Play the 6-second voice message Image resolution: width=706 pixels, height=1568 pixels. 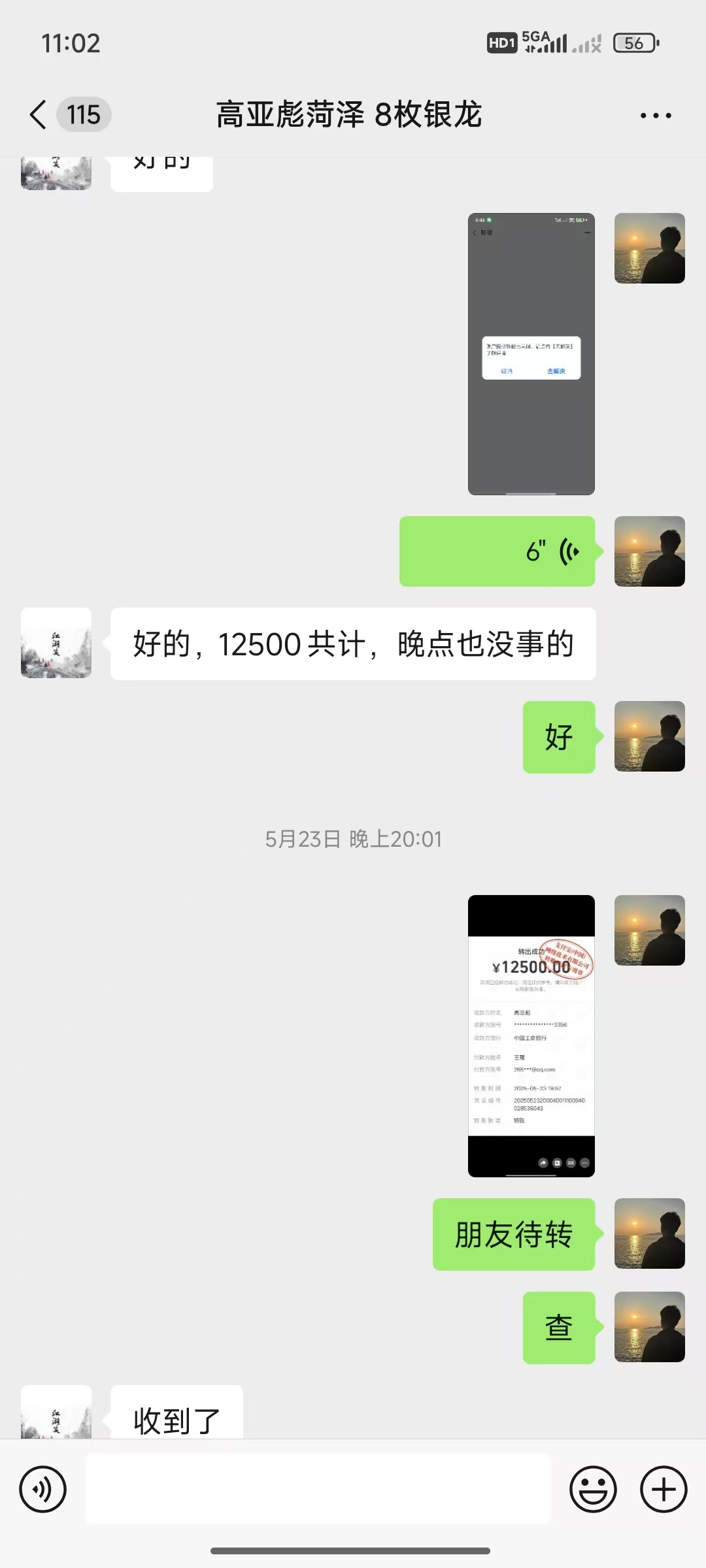497,551
